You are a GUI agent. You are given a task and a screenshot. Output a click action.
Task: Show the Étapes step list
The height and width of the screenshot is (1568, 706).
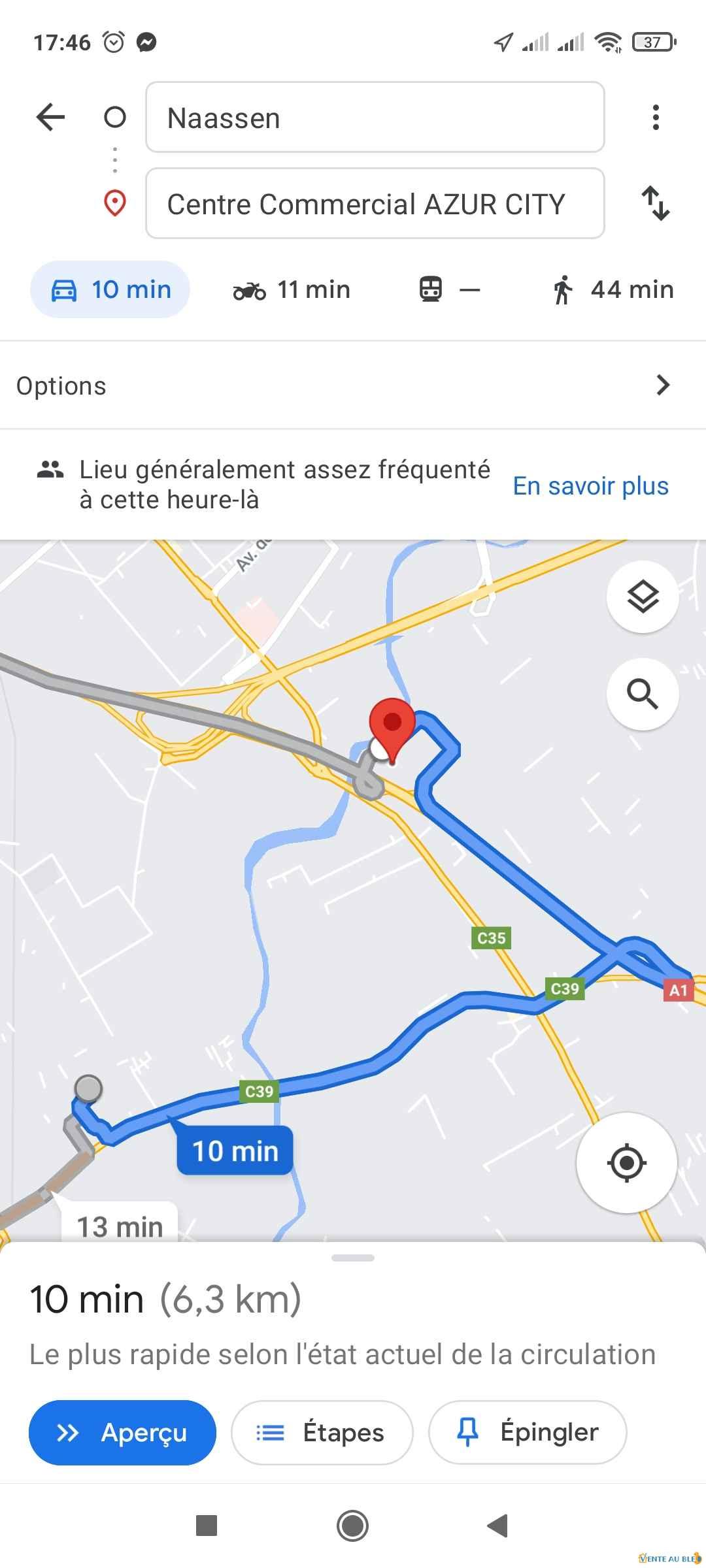coord(322,1433)
